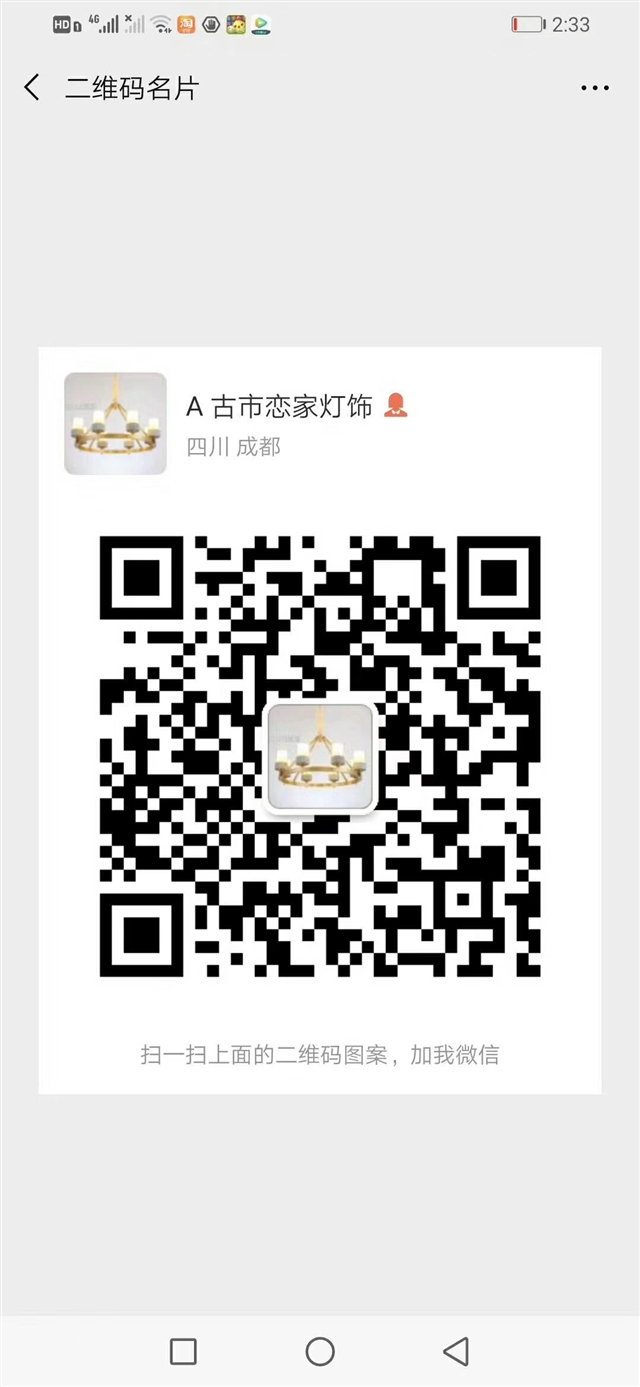Open the three-dot overflow menu
This screenshot has height=1387, width=640.
595,88
